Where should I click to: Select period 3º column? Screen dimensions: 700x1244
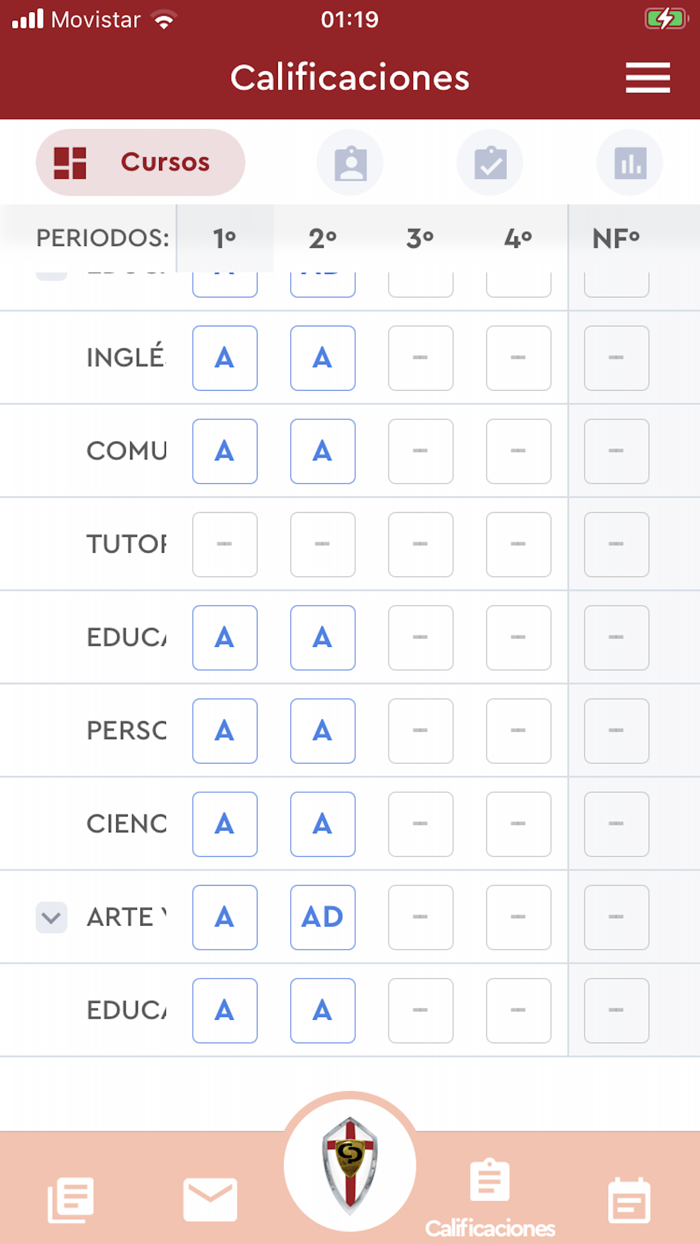(420, 239)
